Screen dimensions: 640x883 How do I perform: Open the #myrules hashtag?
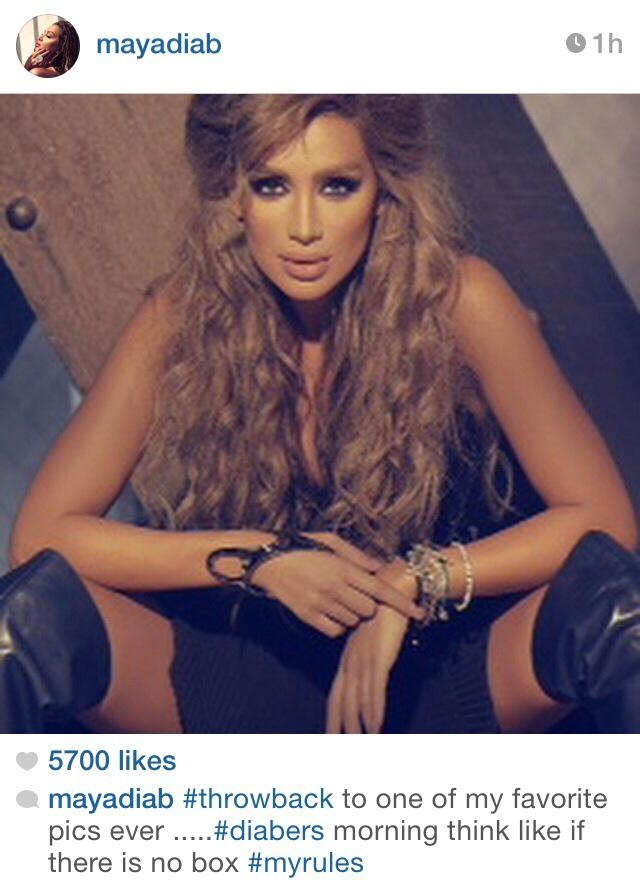pyautogui.click(x=306, y=863)
